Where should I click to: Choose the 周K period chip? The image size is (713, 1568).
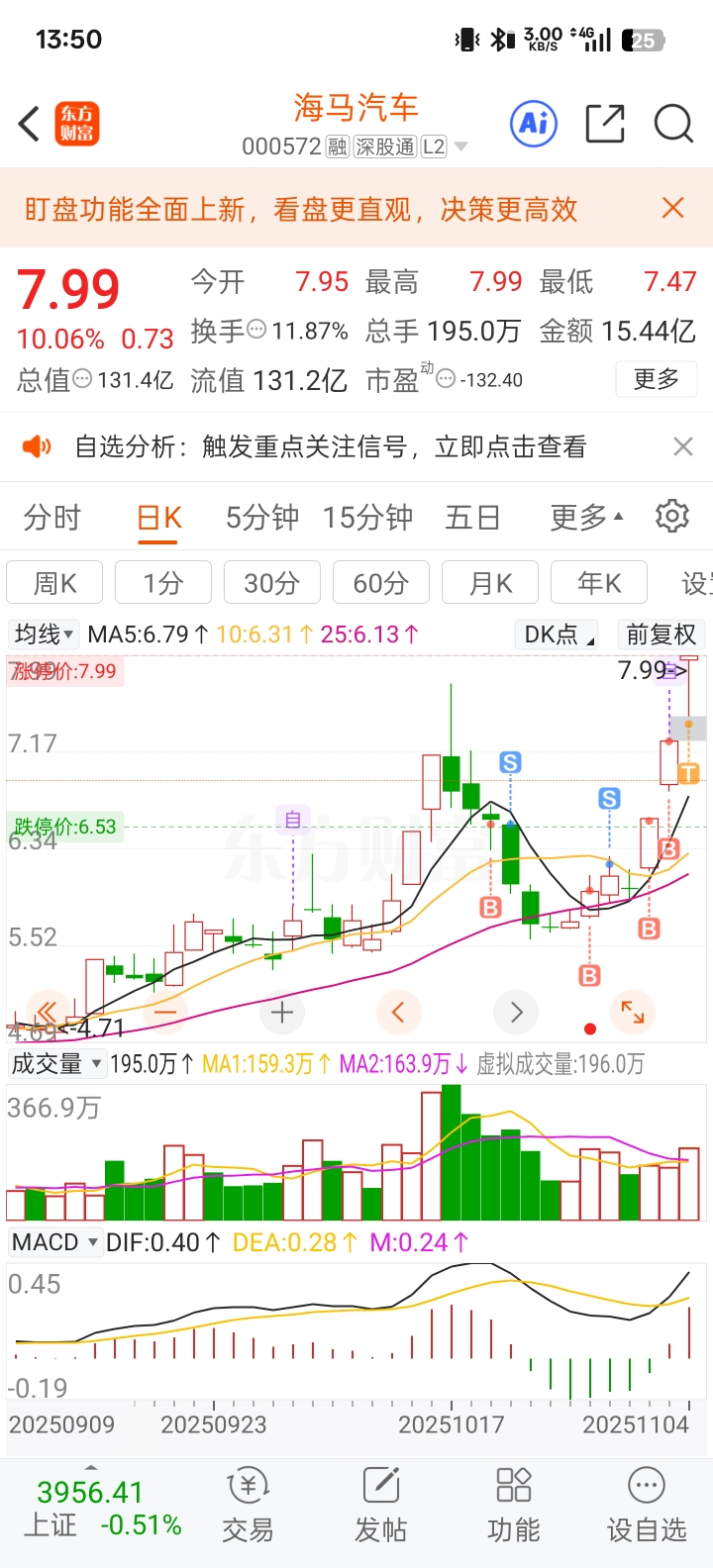coord(55,583)
